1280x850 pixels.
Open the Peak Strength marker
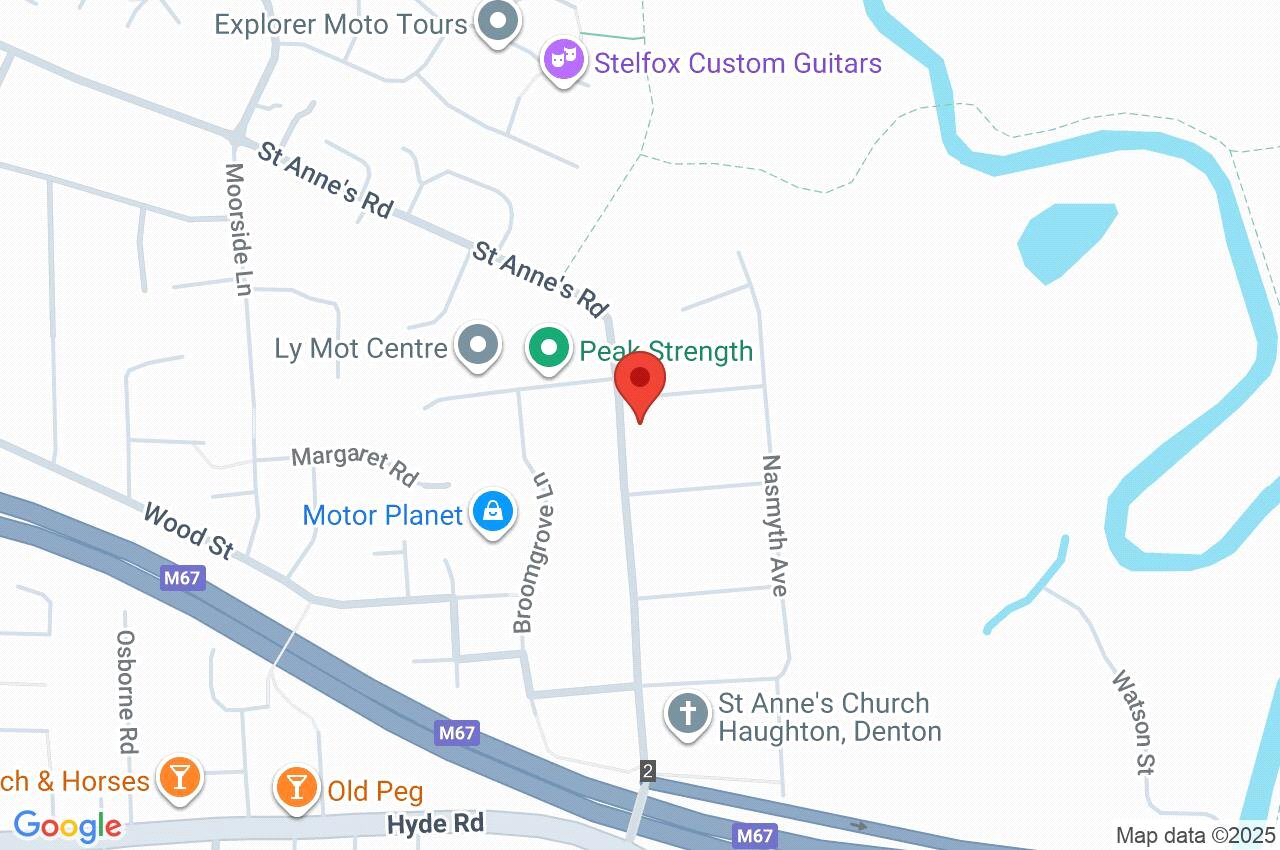[x=548, y=349]
